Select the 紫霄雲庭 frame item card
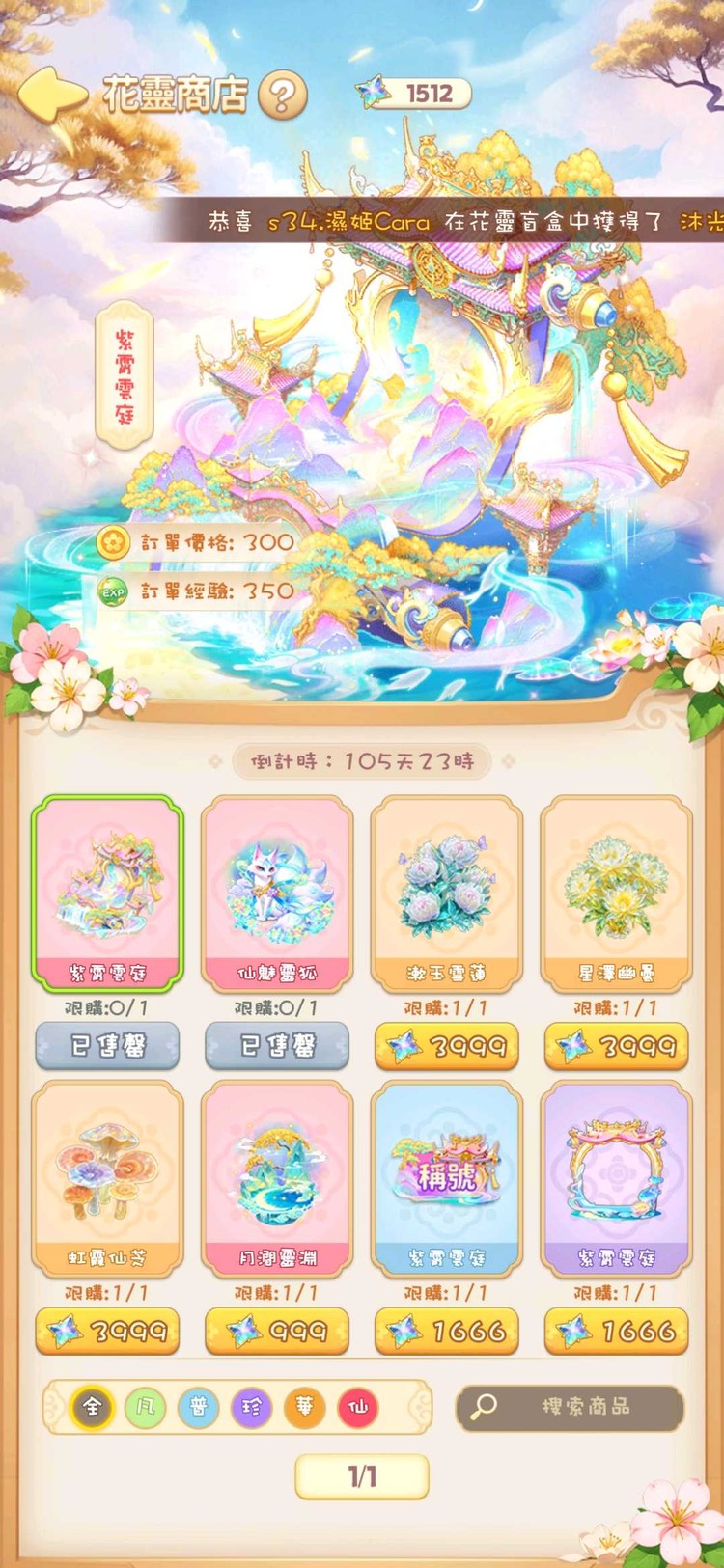The height and width of the screenshot is (1568, 724). coord(617,1178)
